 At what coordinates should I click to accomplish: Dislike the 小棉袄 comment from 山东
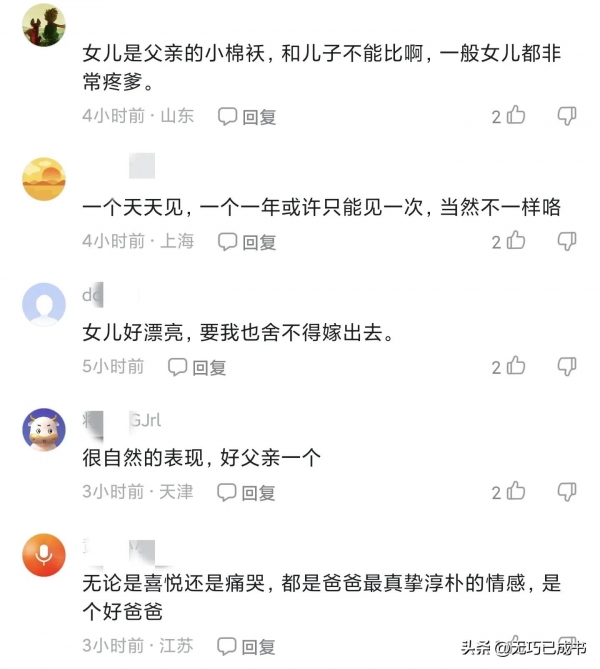[567, 116]
